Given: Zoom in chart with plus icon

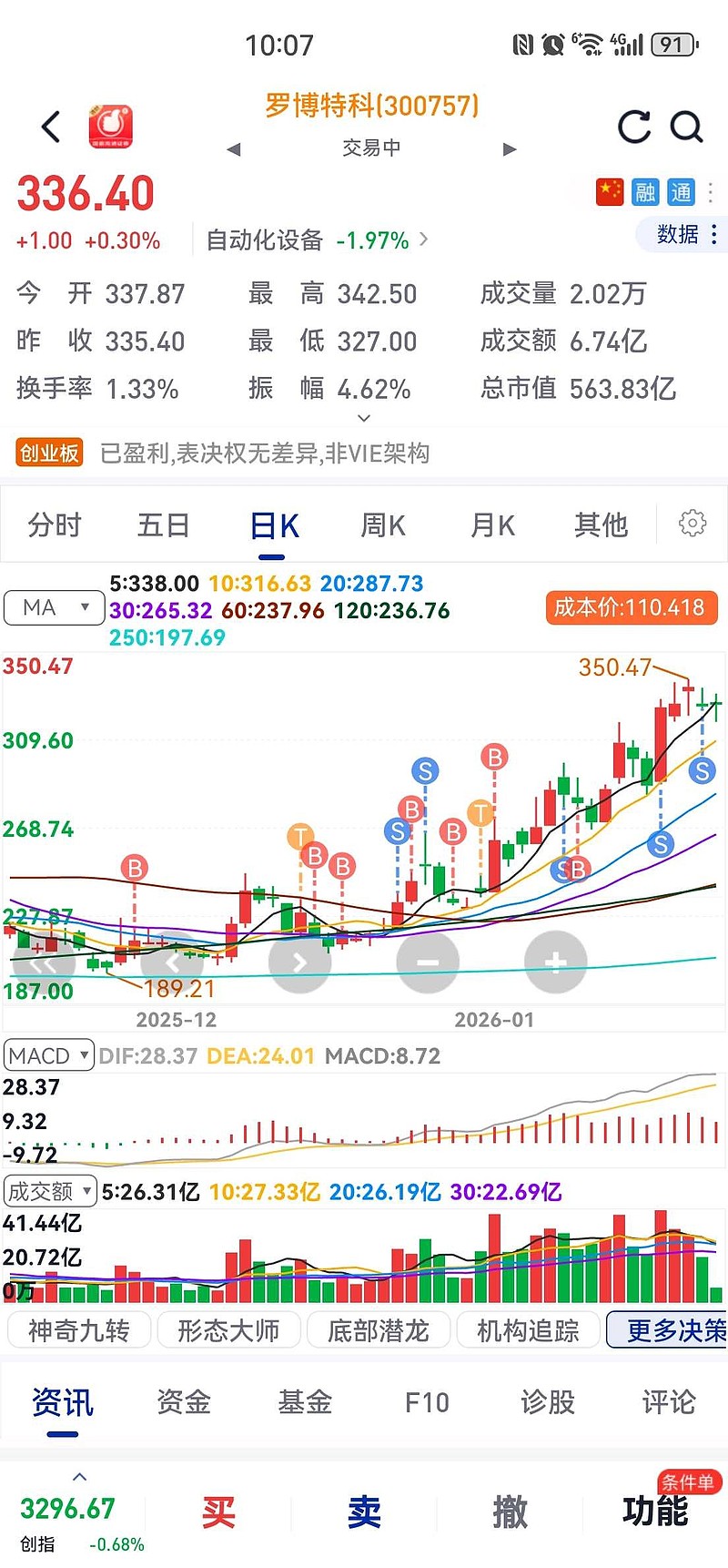Looking at the screenshot, I should click(556, 962).
